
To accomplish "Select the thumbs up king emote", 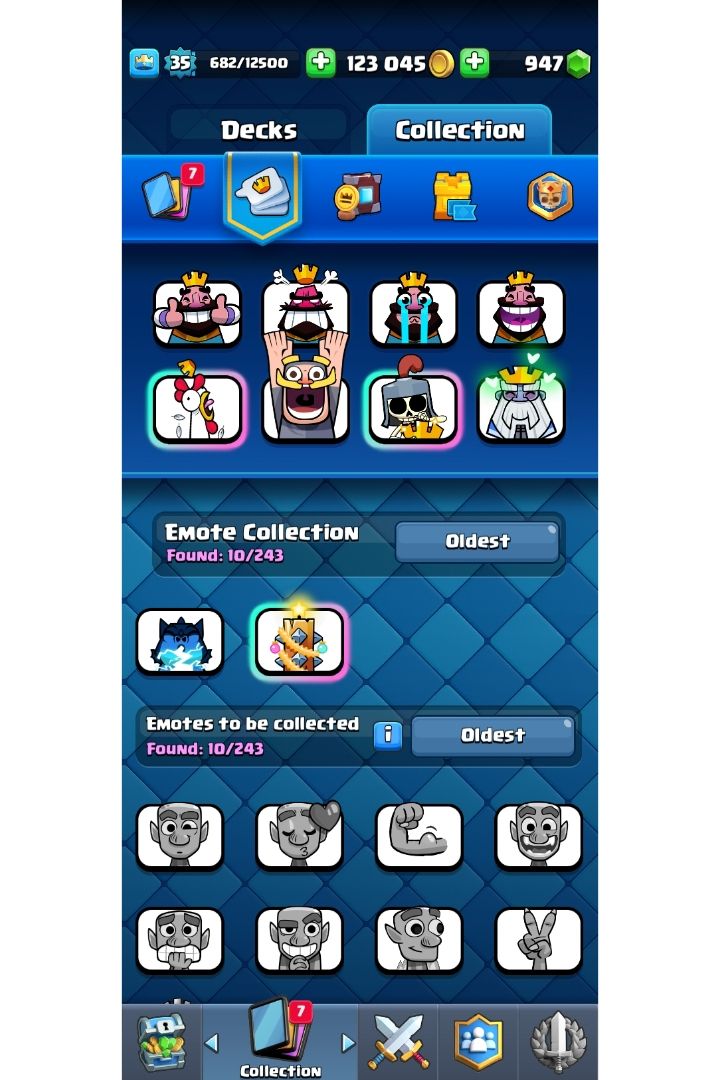I will (x=197, y=313).
